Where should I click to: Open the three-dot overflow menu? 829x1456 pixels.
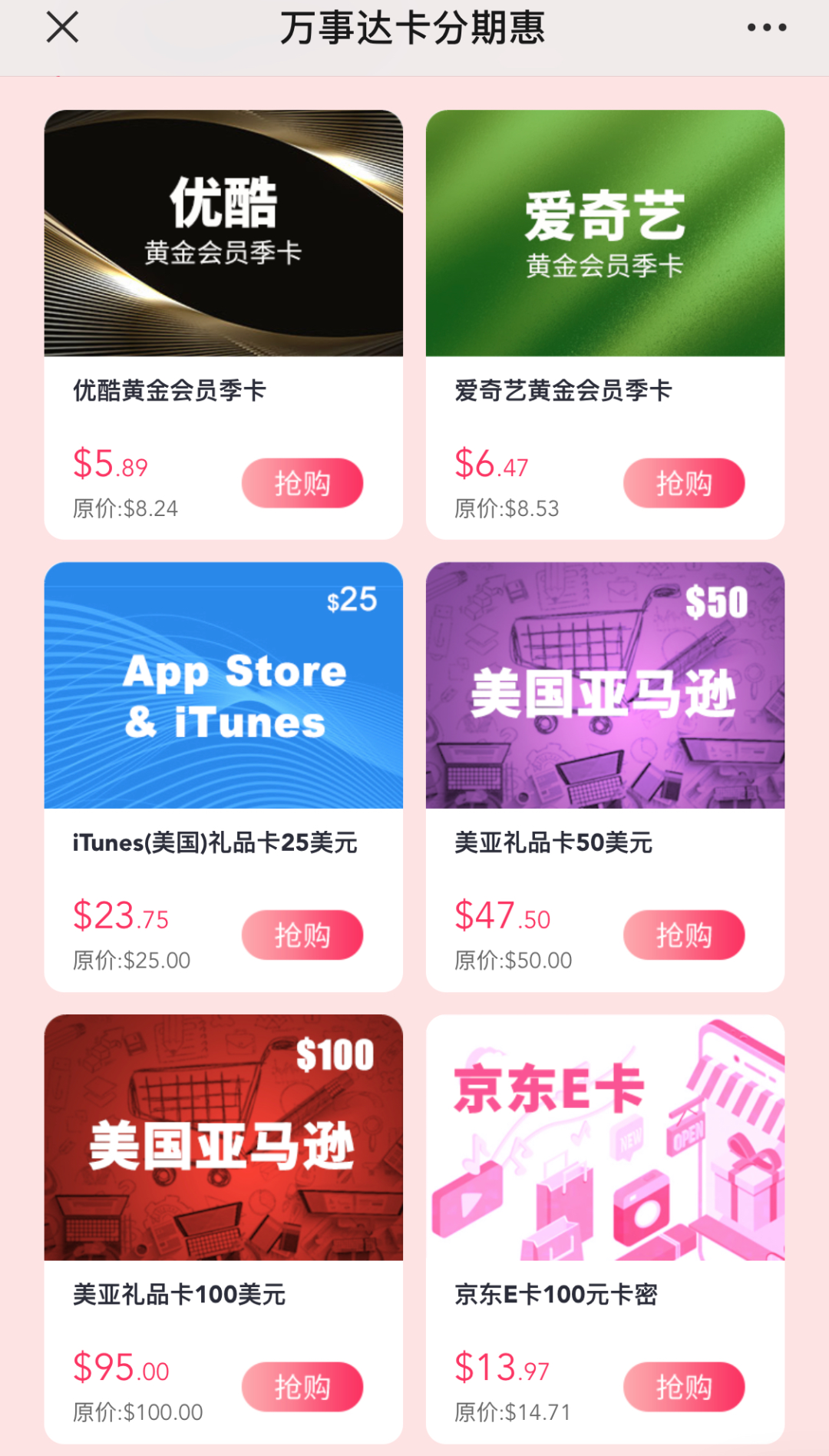coord(766,28)
